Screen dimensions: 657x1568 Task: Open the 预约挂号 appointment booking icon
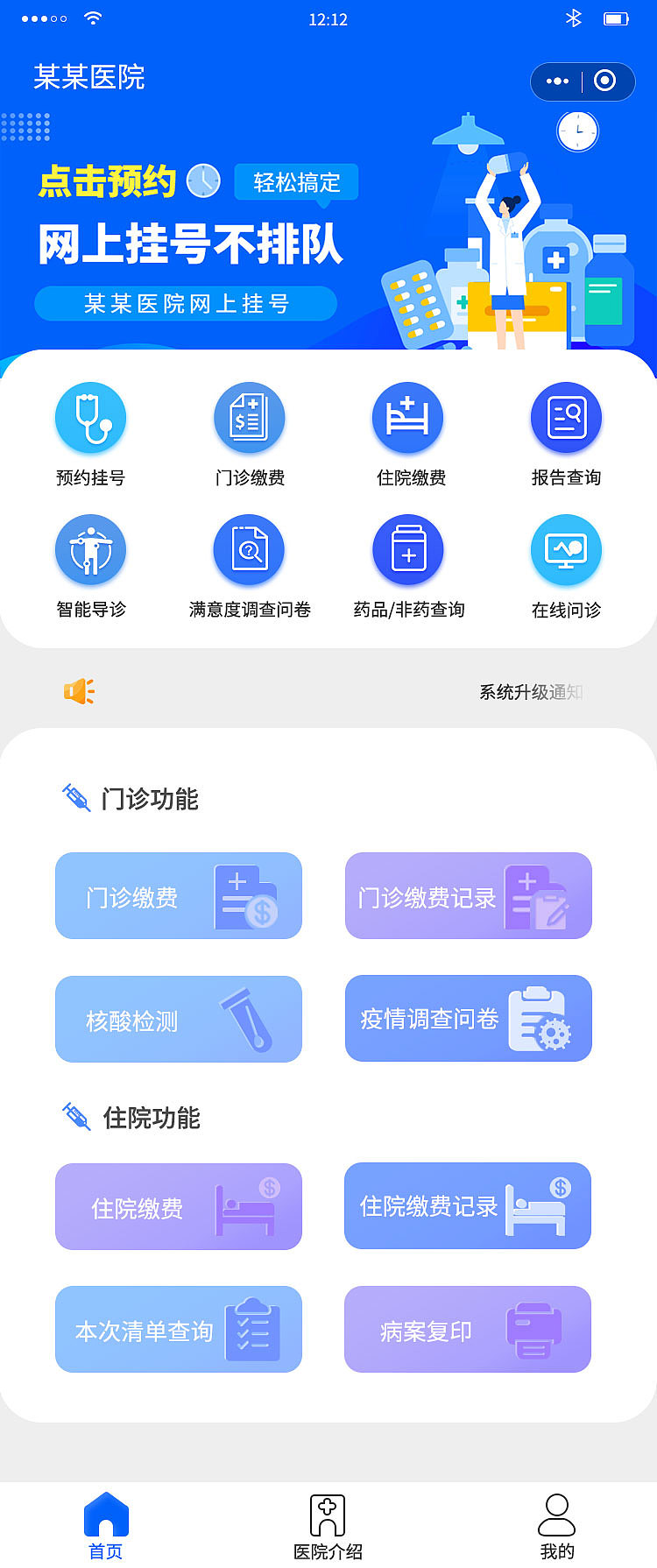coord(91,418)
